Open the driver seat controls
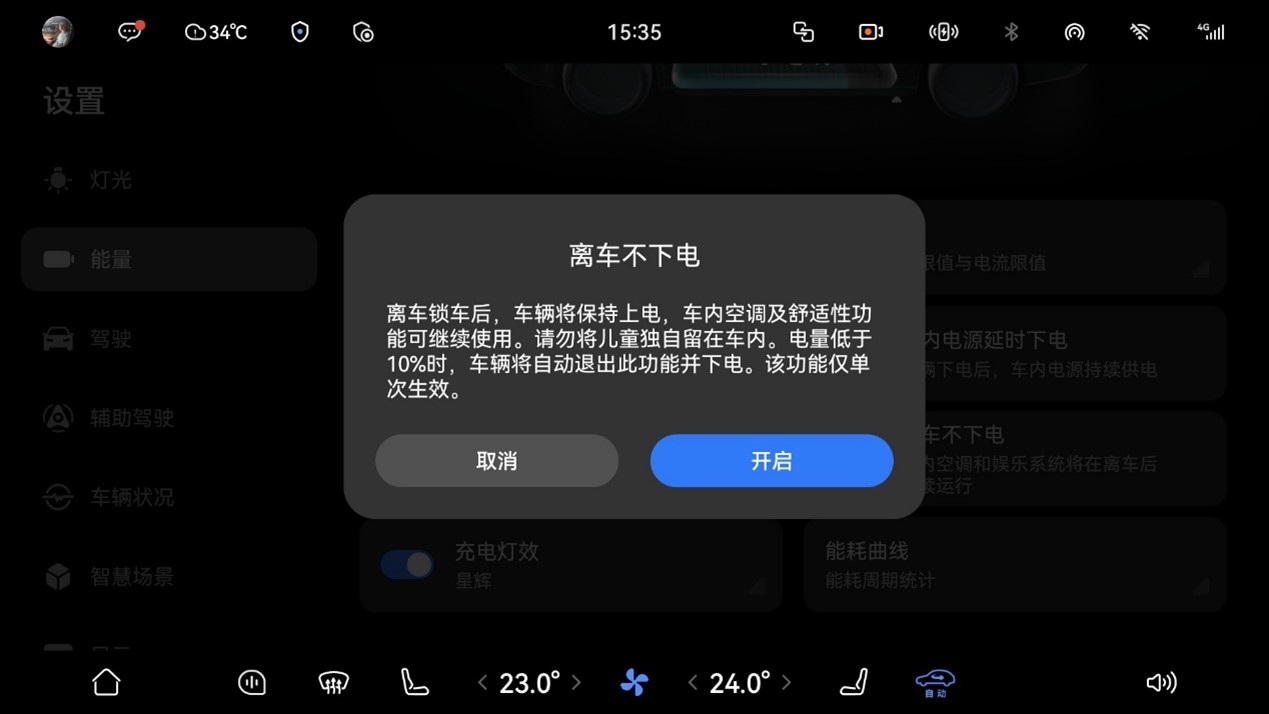 [x=414, y=682]
